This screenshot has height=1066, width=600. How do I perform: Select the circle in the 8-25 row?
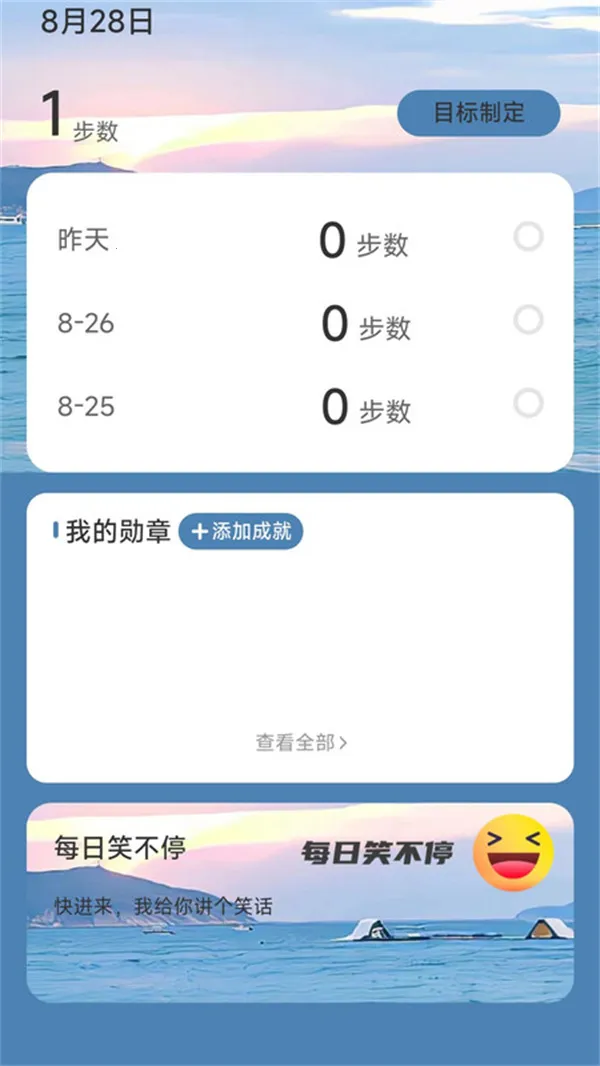528,404
